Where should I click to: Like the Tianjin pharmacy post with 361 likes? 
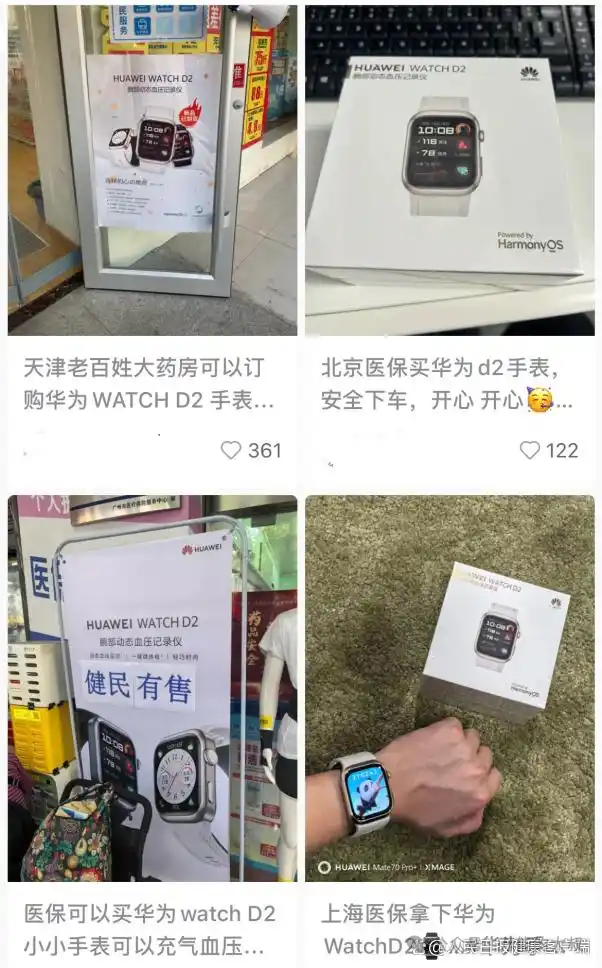click(231, 450)
